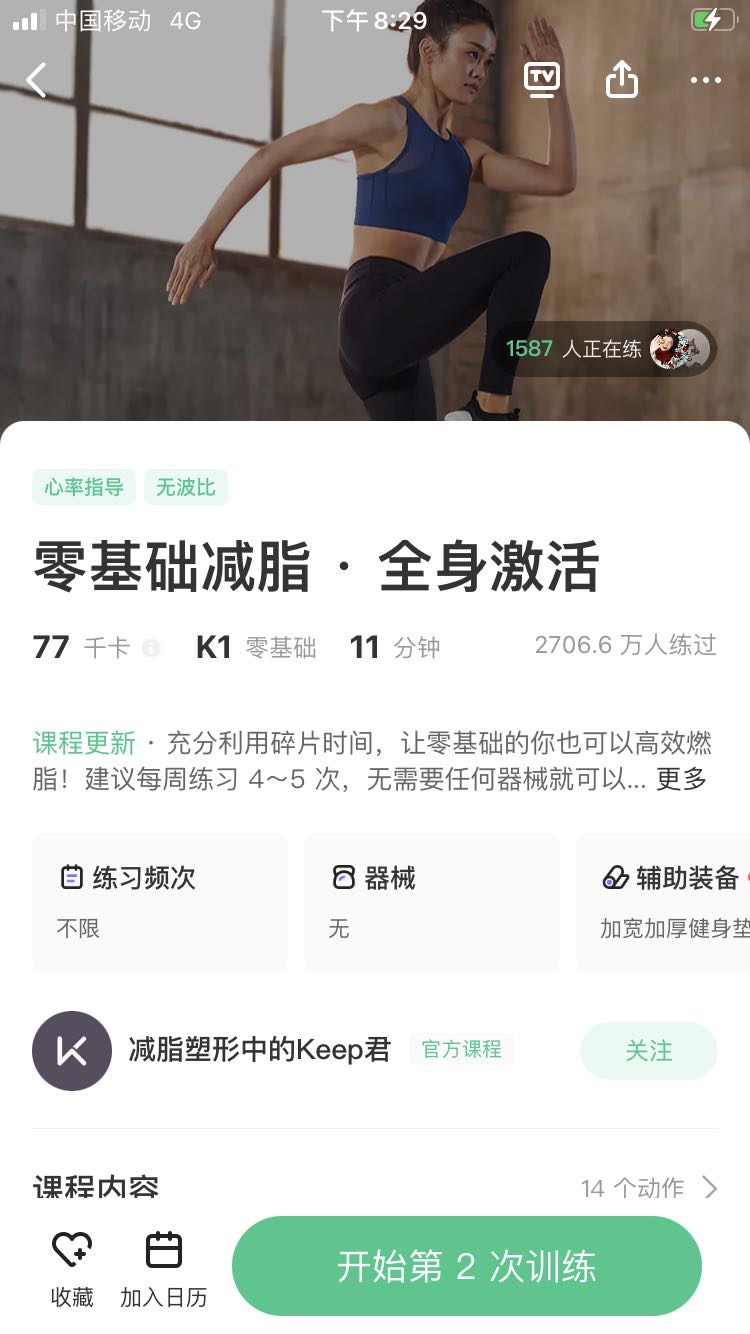Add course to favorites with 收藏
This screenshot has height=1334, width=750.
pyautogui.click(x=72, y=1269)
